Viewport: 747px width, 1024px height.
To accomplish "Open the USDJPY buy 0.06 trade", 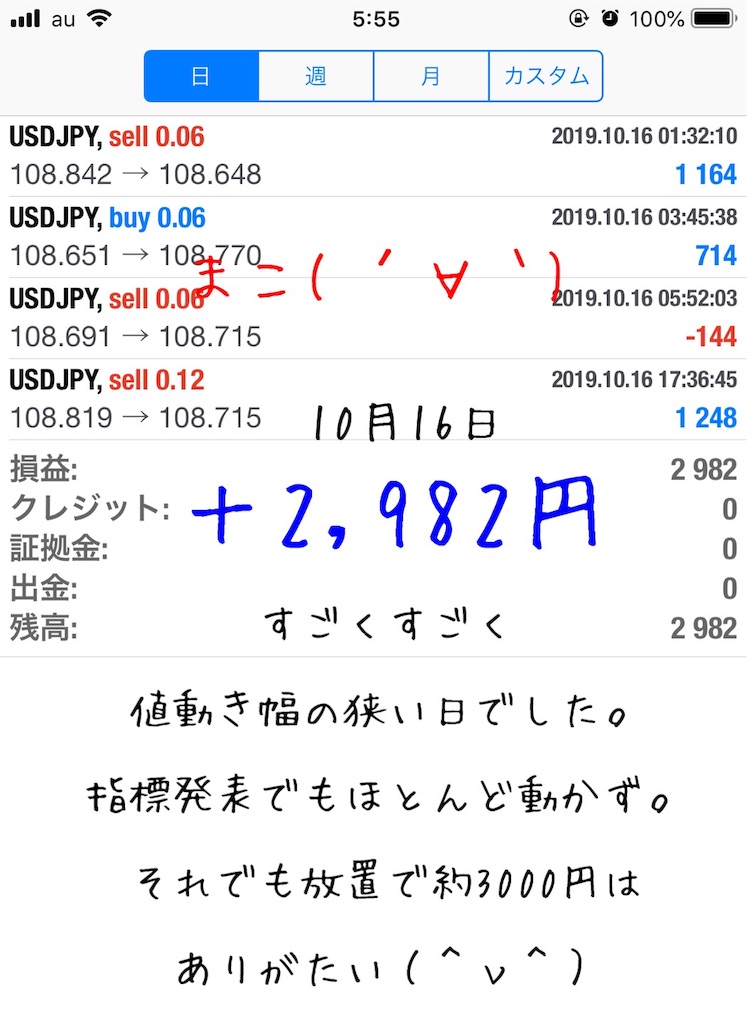I will pos(373,236).
